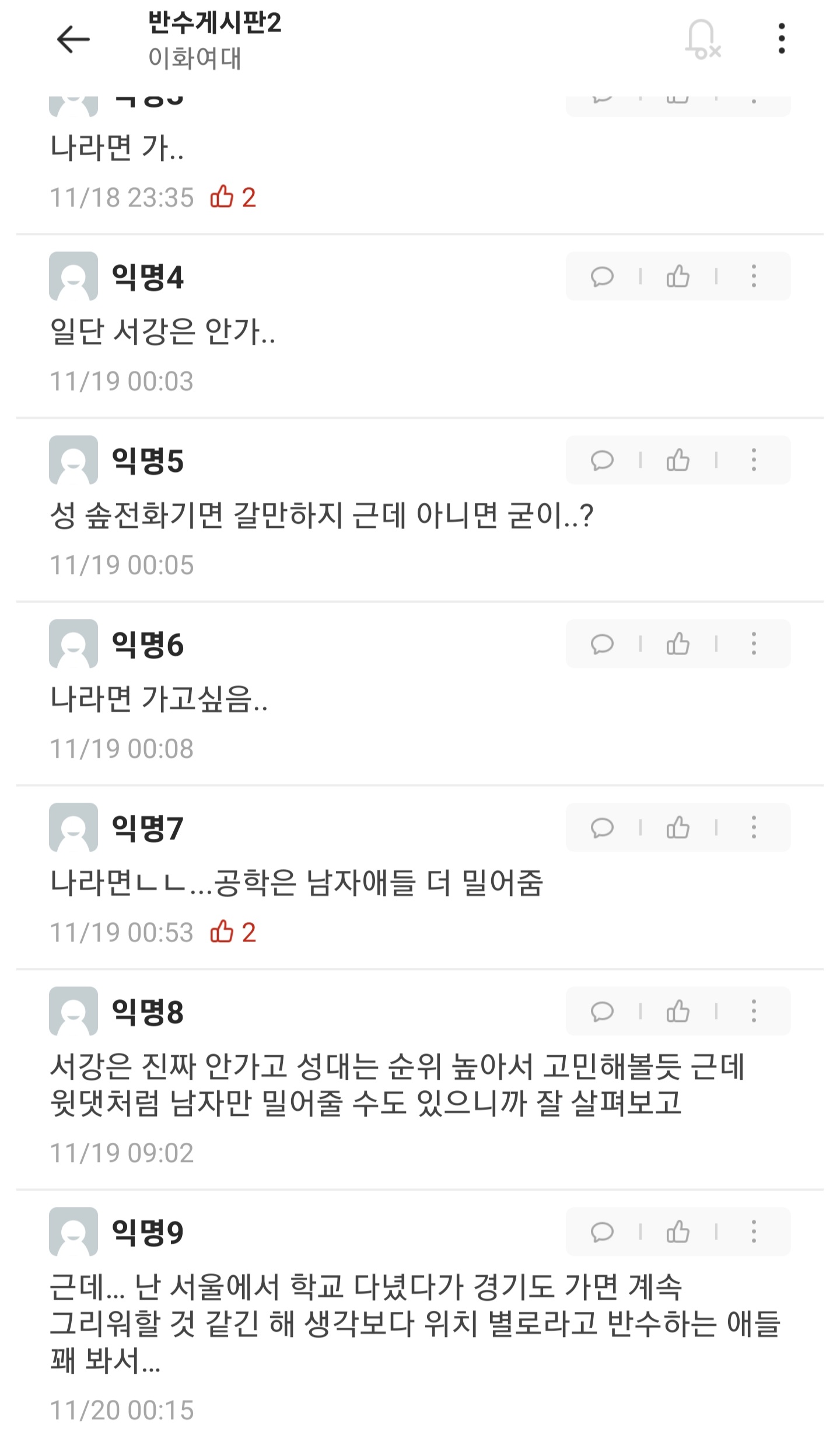
Task: Toggle the post notification bell
Action: (702, 39)
